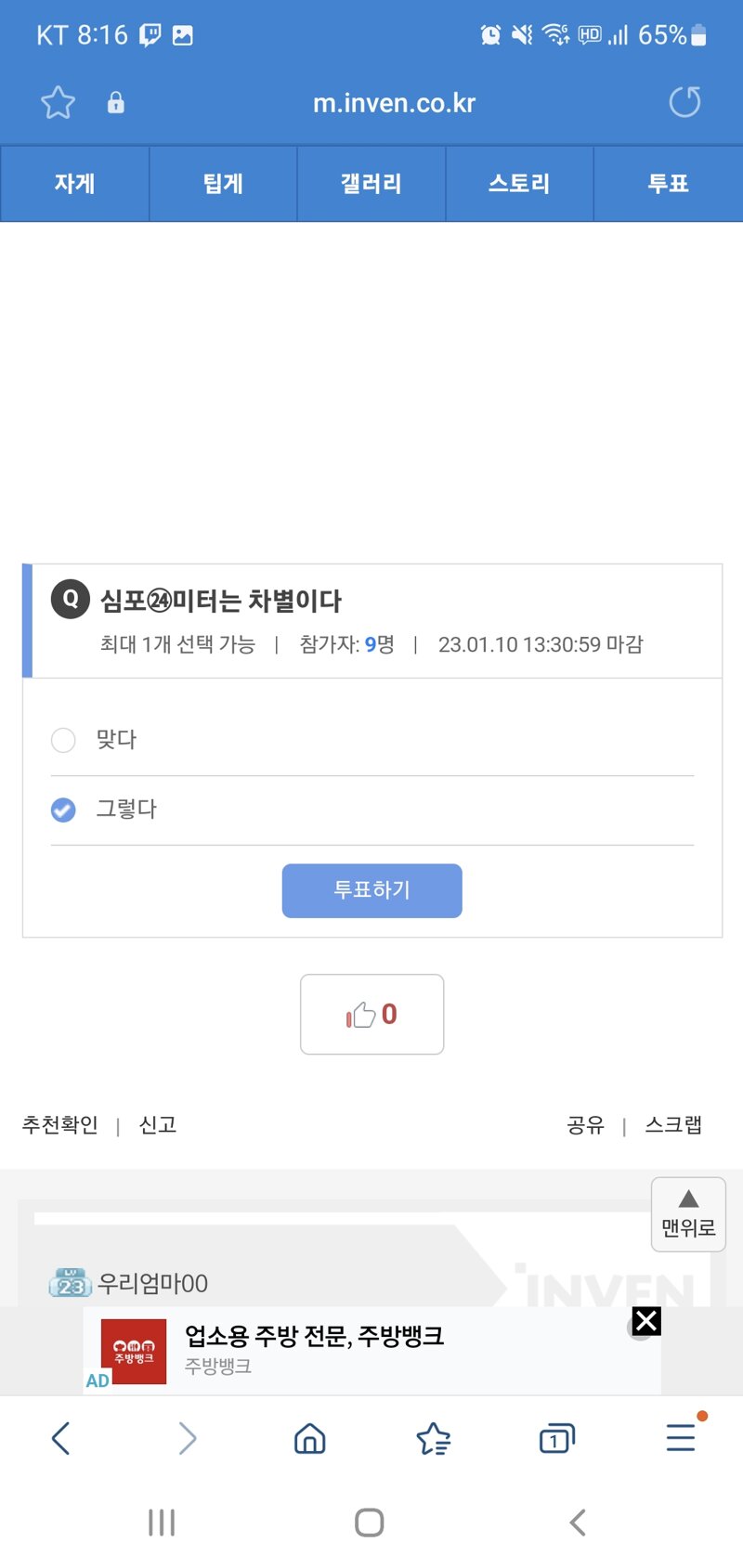Report the post via 신고
The width and height of the screenshot is (743, 1568).
tap(158, 1125)
